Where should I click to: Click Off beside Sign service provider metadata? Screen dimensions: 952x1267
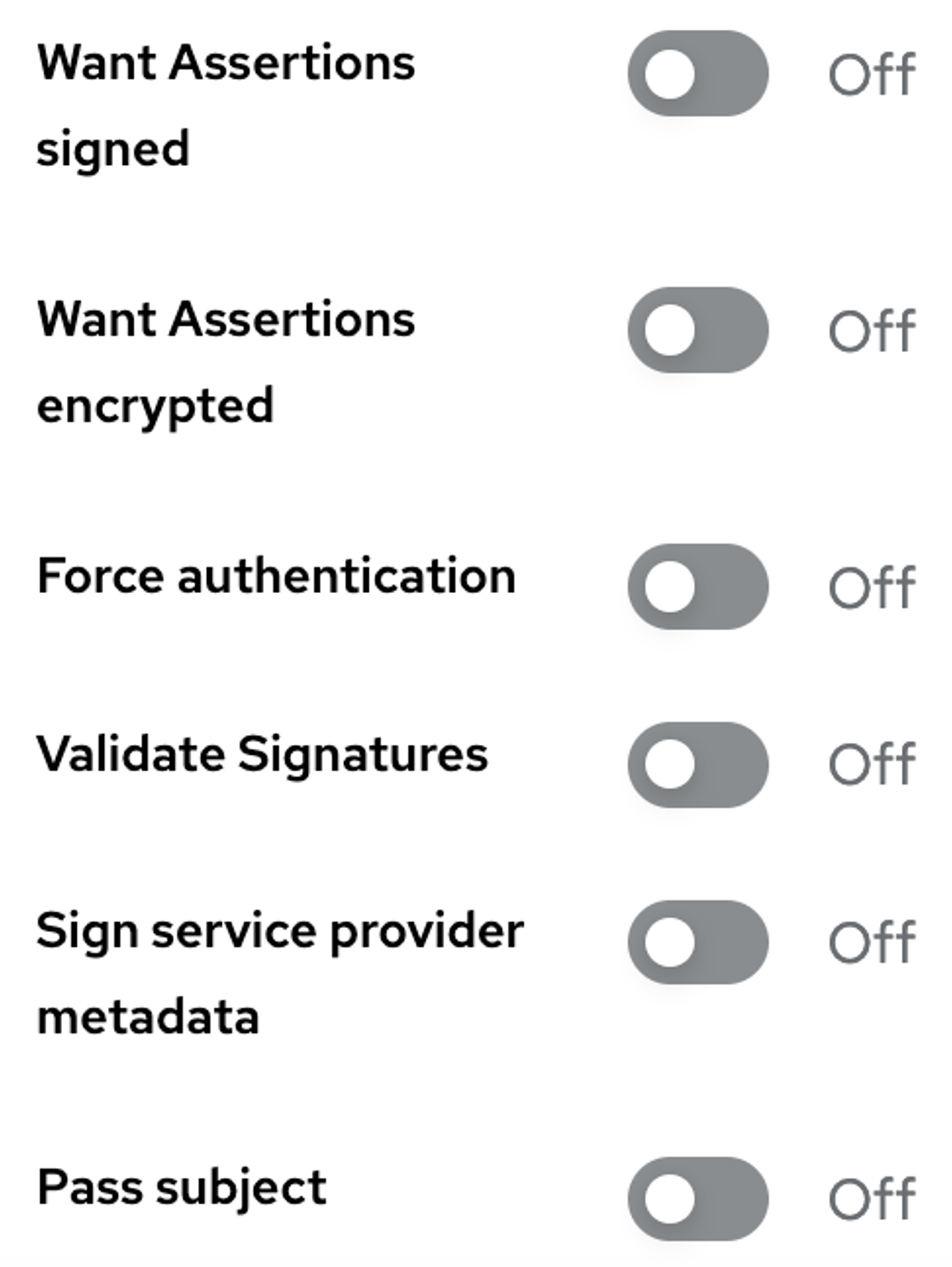click(x=872, y=940)
